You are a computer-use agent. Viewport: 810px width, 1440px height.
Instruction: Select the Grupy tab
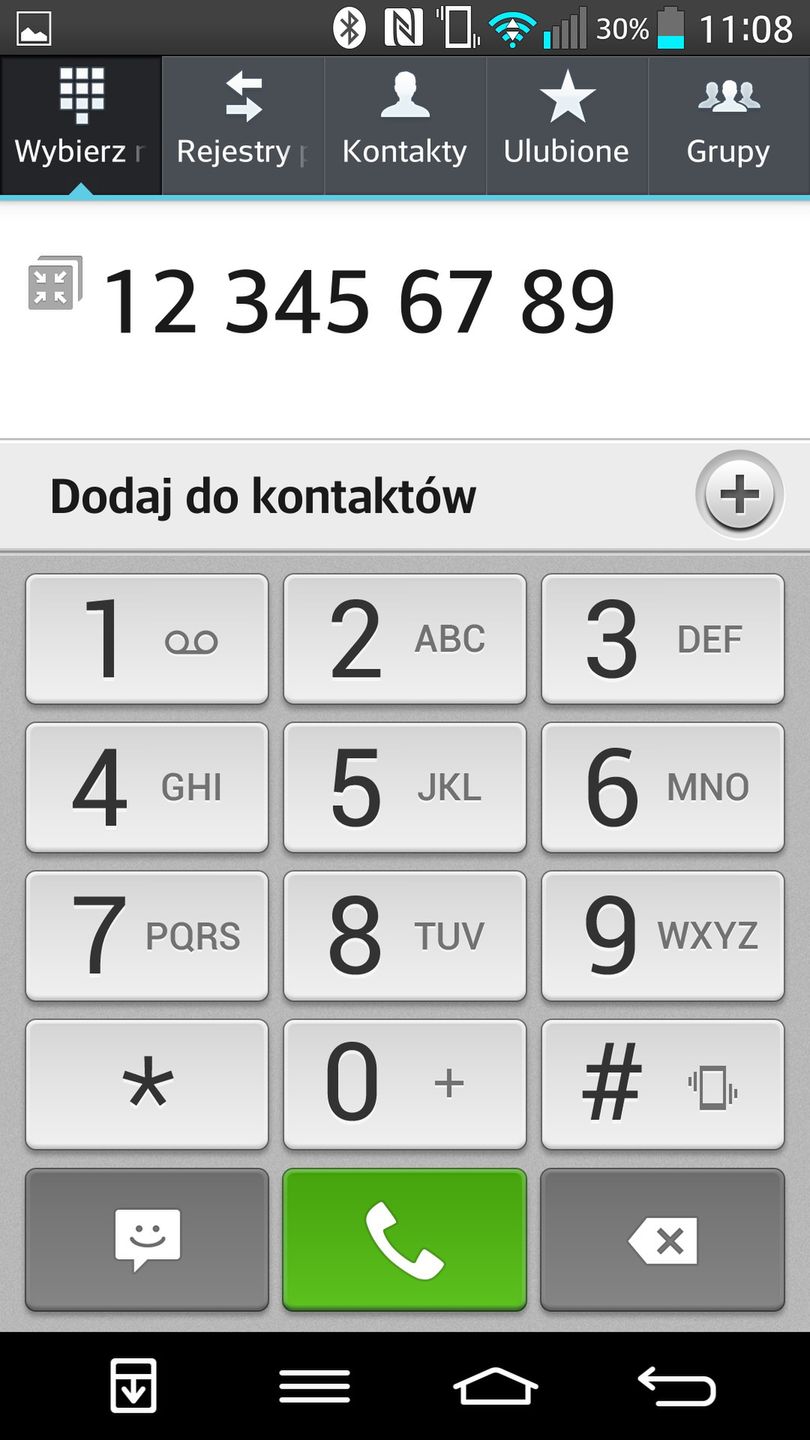(x=728, y=125)
